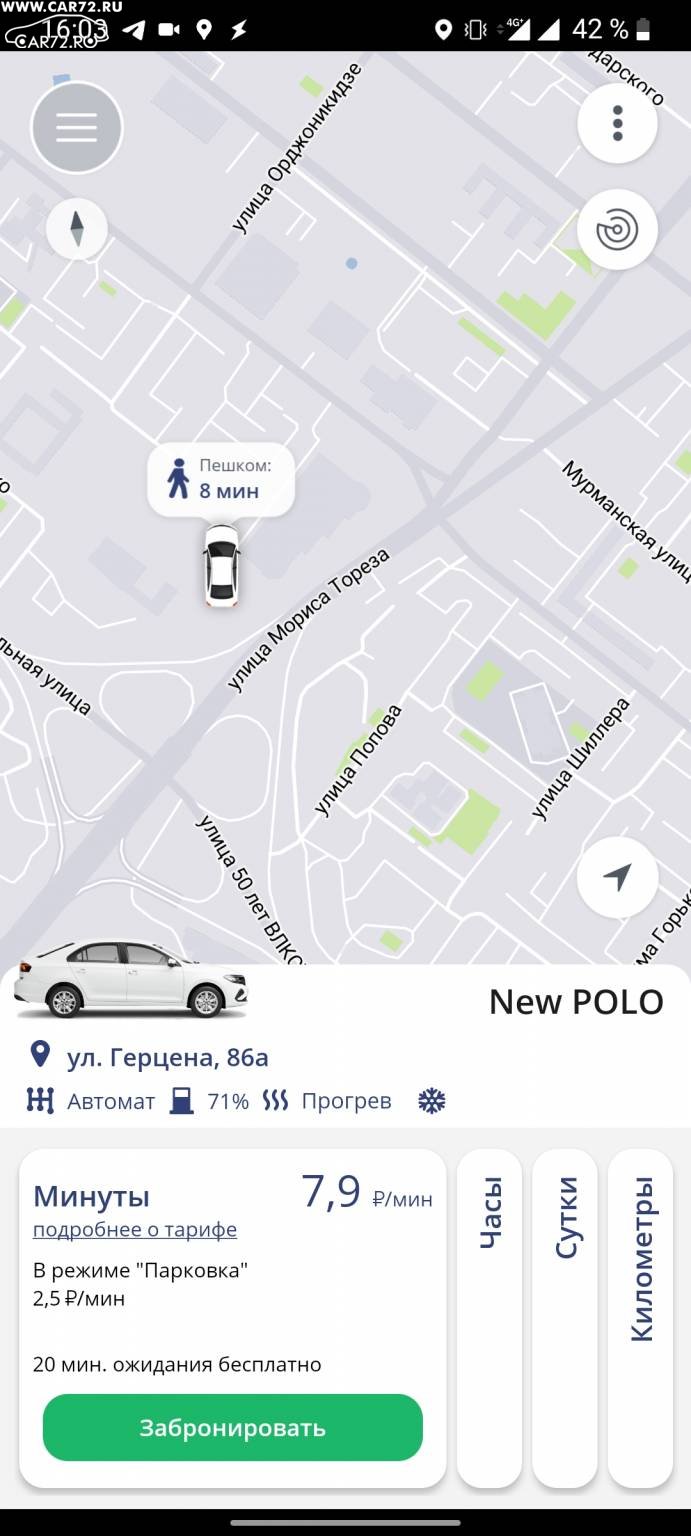The width and height of the screenshot is (691, 1536).
Task: Open the hamburger drawer menu
Action: tap(77, 128)
